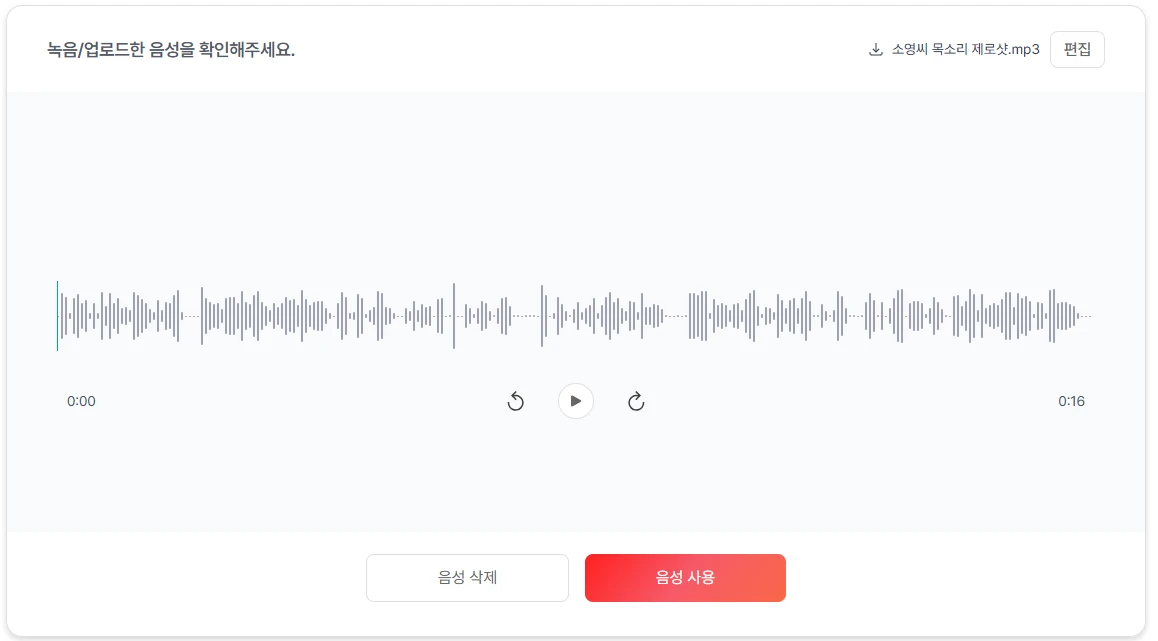1158x641 pixels.
Task: Confirm with 음성 사용 button
Action: click(685, 578)
